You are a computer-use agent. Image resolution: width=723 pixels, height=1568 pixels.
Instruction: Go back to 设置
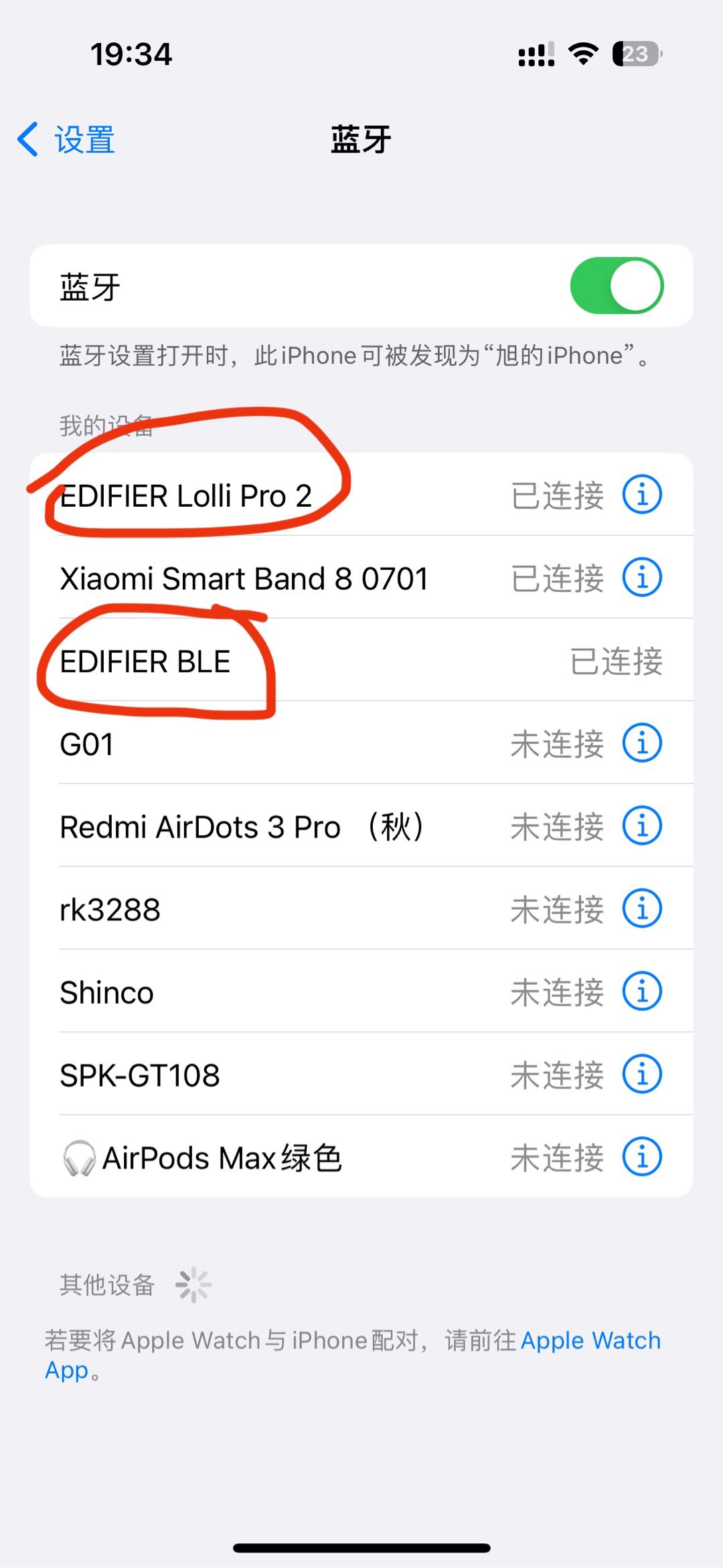click(66, 139)
